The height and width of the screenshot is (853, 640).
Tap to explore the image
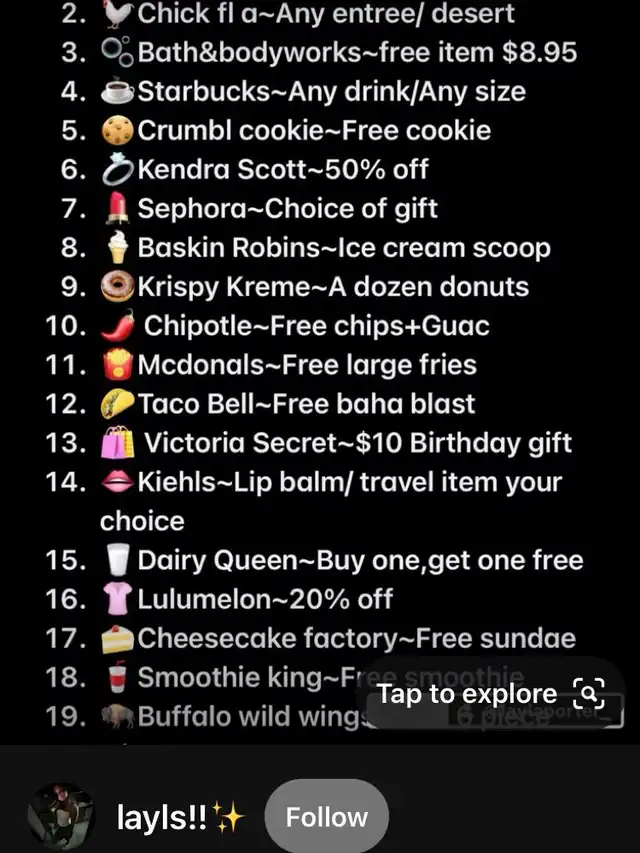(x=490, y=693)
